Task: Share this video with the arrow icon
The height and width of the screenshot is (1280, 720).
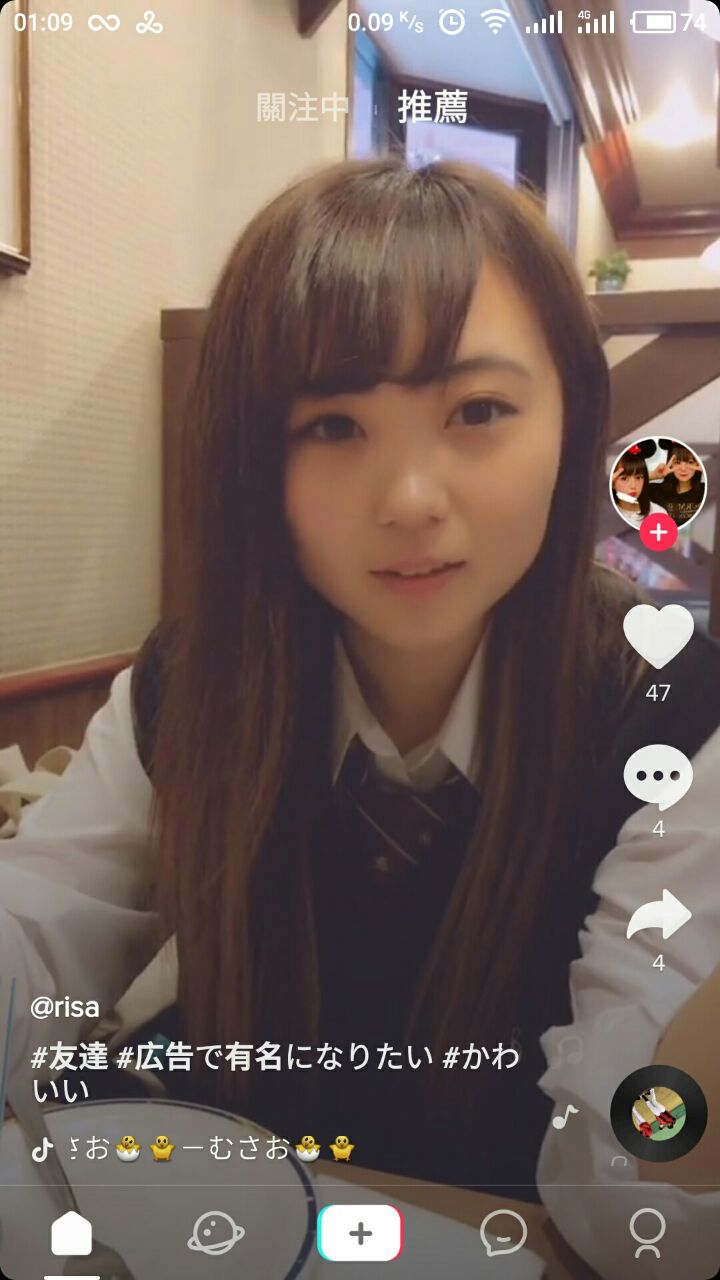Action: (658, 915)
